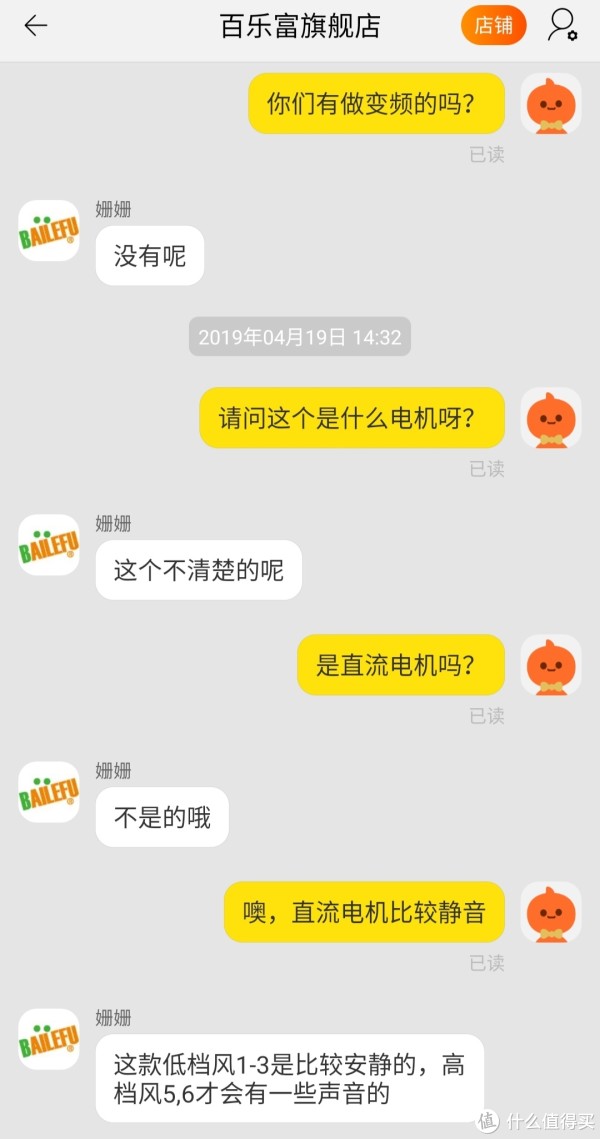Tap your avatar beside 你们有做变频的吗
The height and width of the screenshot is (1139, 600).
[551, 103]
